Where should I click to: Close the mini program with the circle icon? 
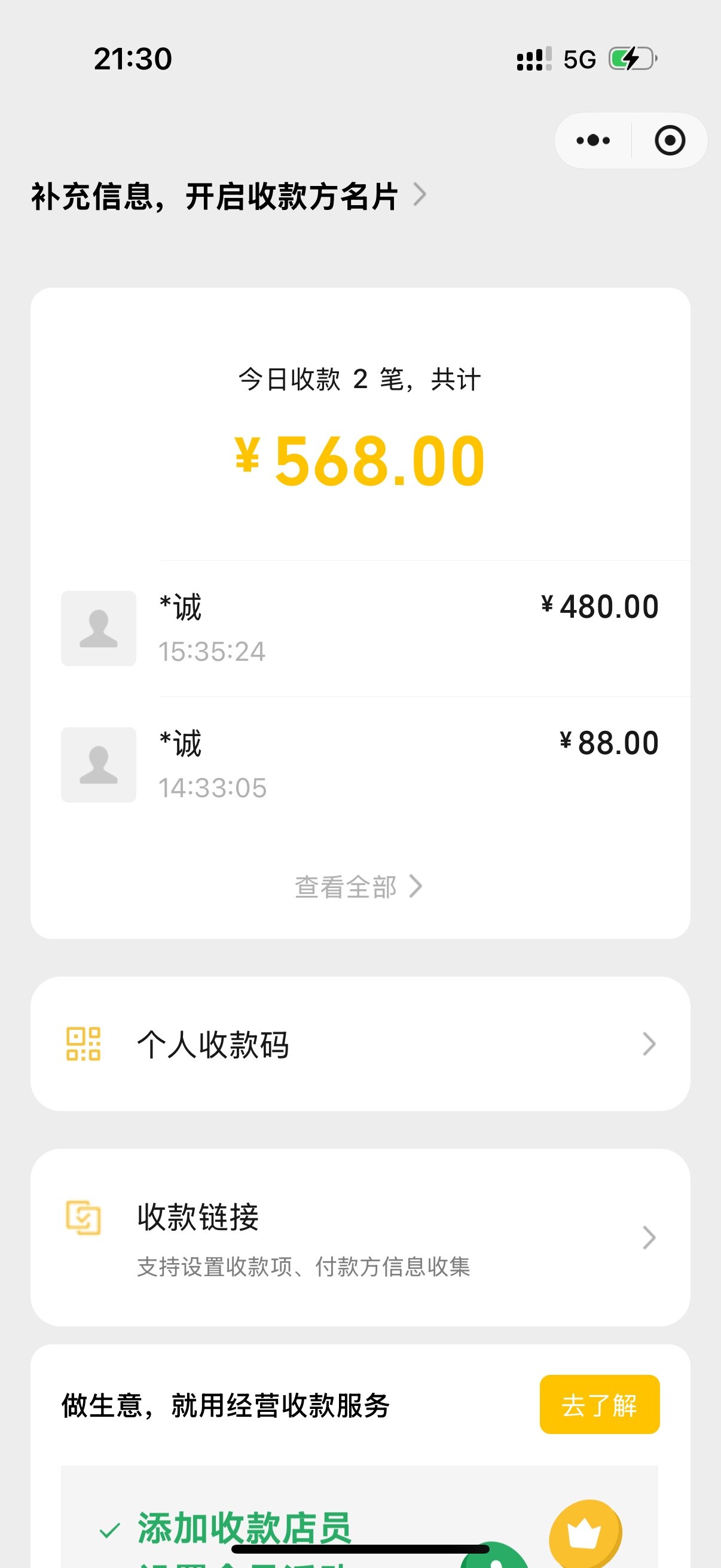(670, 141)
